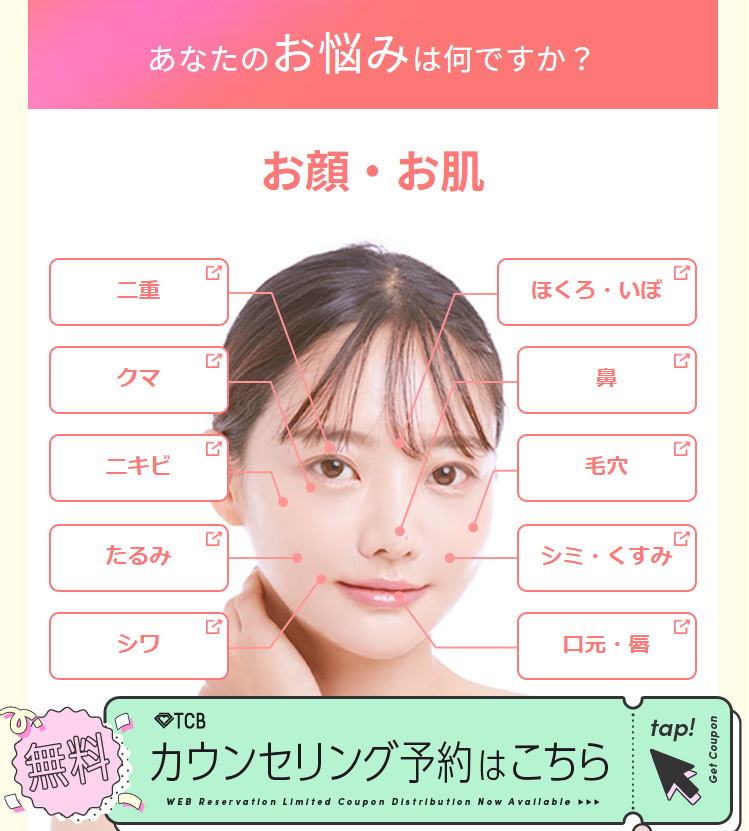Choose the たるみ concern
The width and height of the screenshot is (749, 831).
click(x=139, y=557)
